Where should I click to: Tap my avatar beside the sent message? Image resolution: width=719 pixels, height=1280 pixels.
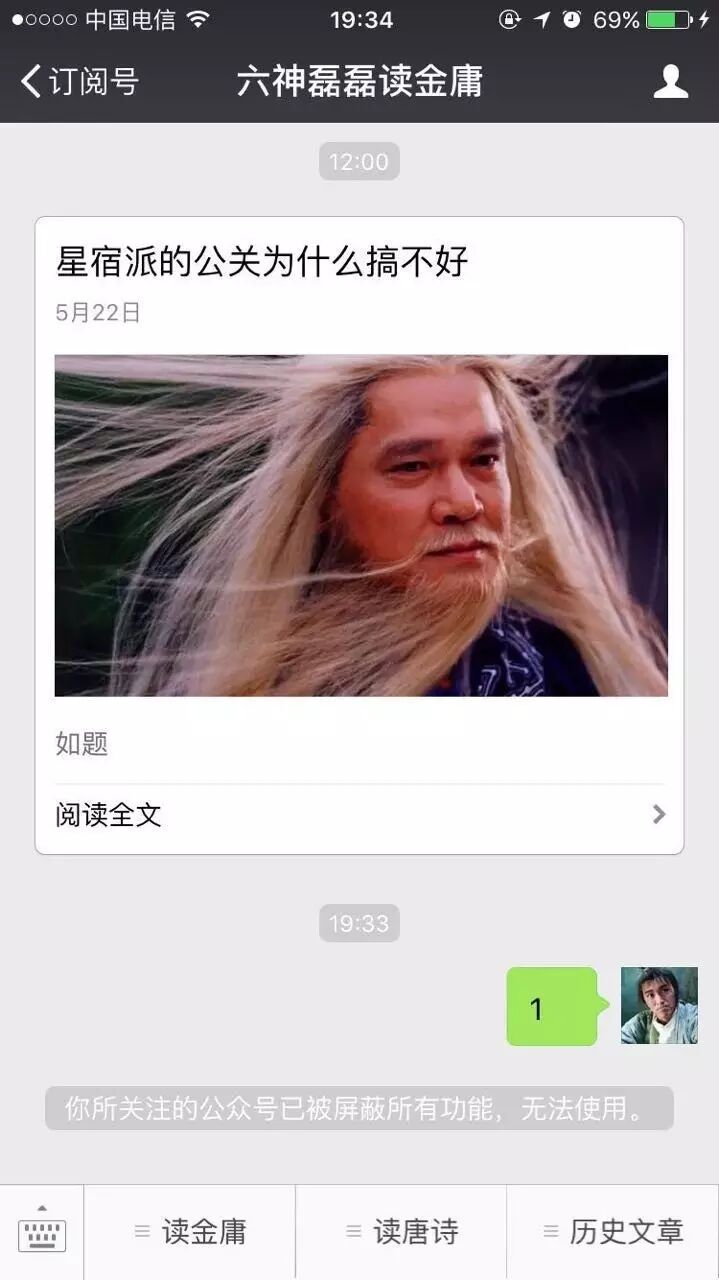659,1006
